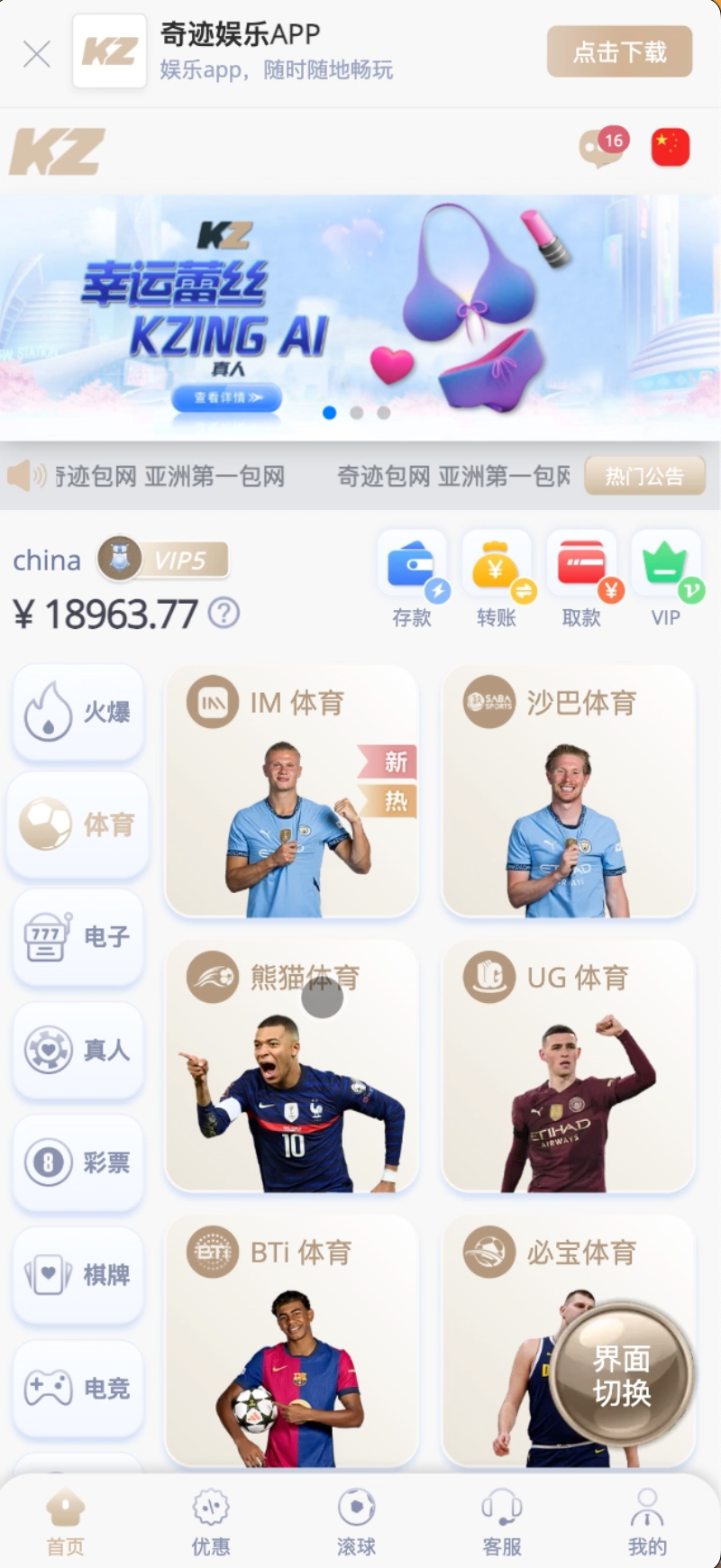Select the 彩票 category
Screen dimensions: 721x1568
click(78, 1162)
